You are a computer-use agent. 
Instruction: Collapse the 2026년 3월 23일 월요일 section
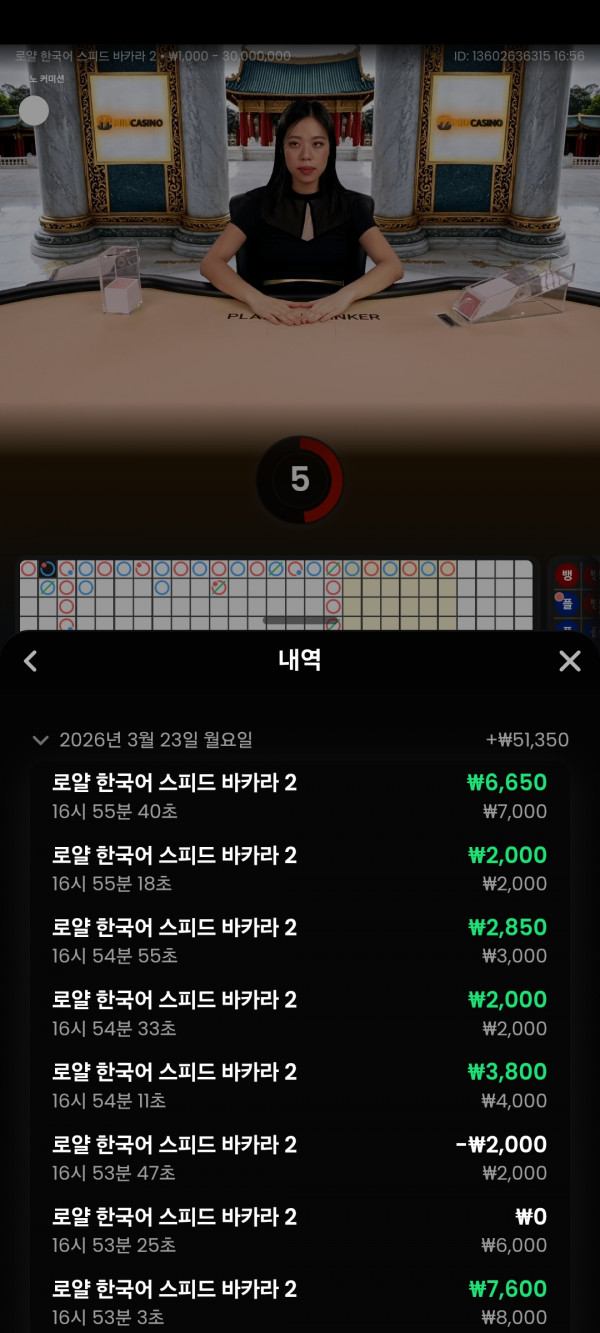[x=41, y=740]
